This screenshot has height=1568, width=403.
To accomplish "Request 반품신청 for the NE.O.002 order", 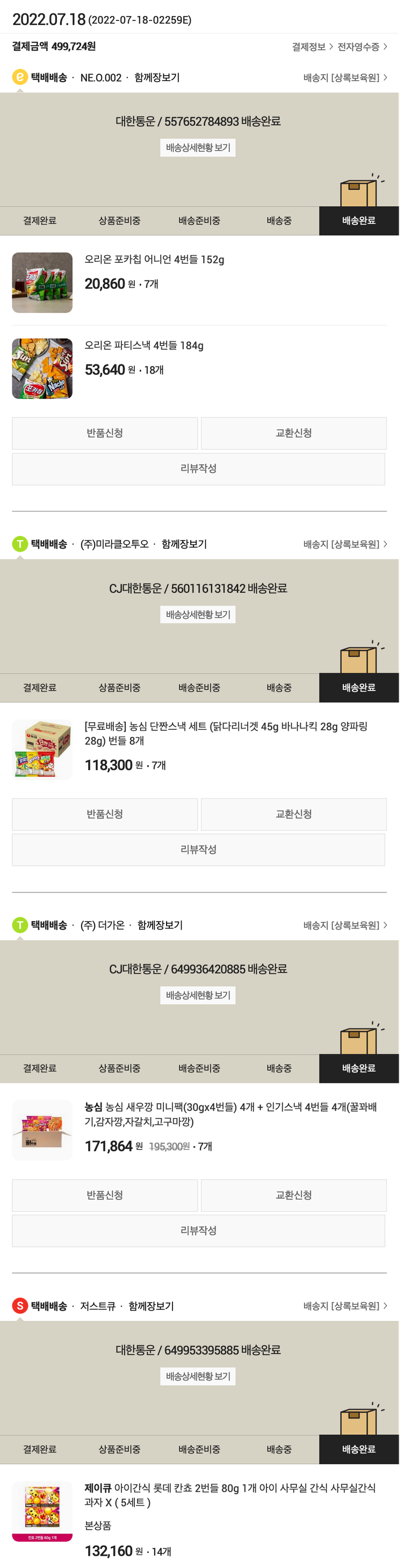I will point(105,434).
